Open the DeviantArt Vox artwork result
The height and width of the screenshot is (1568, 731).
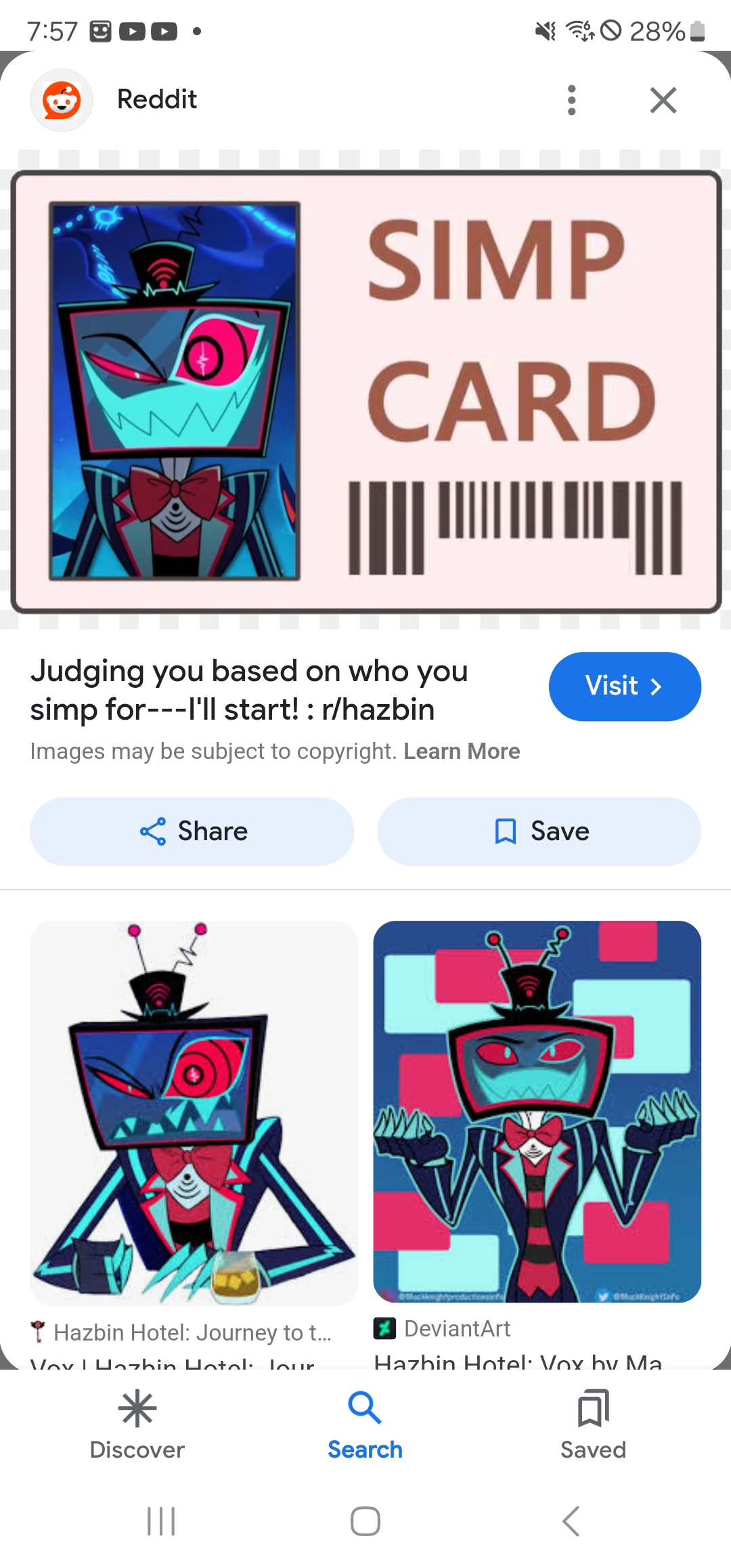pyautogui.click(x=537, y=1110)
